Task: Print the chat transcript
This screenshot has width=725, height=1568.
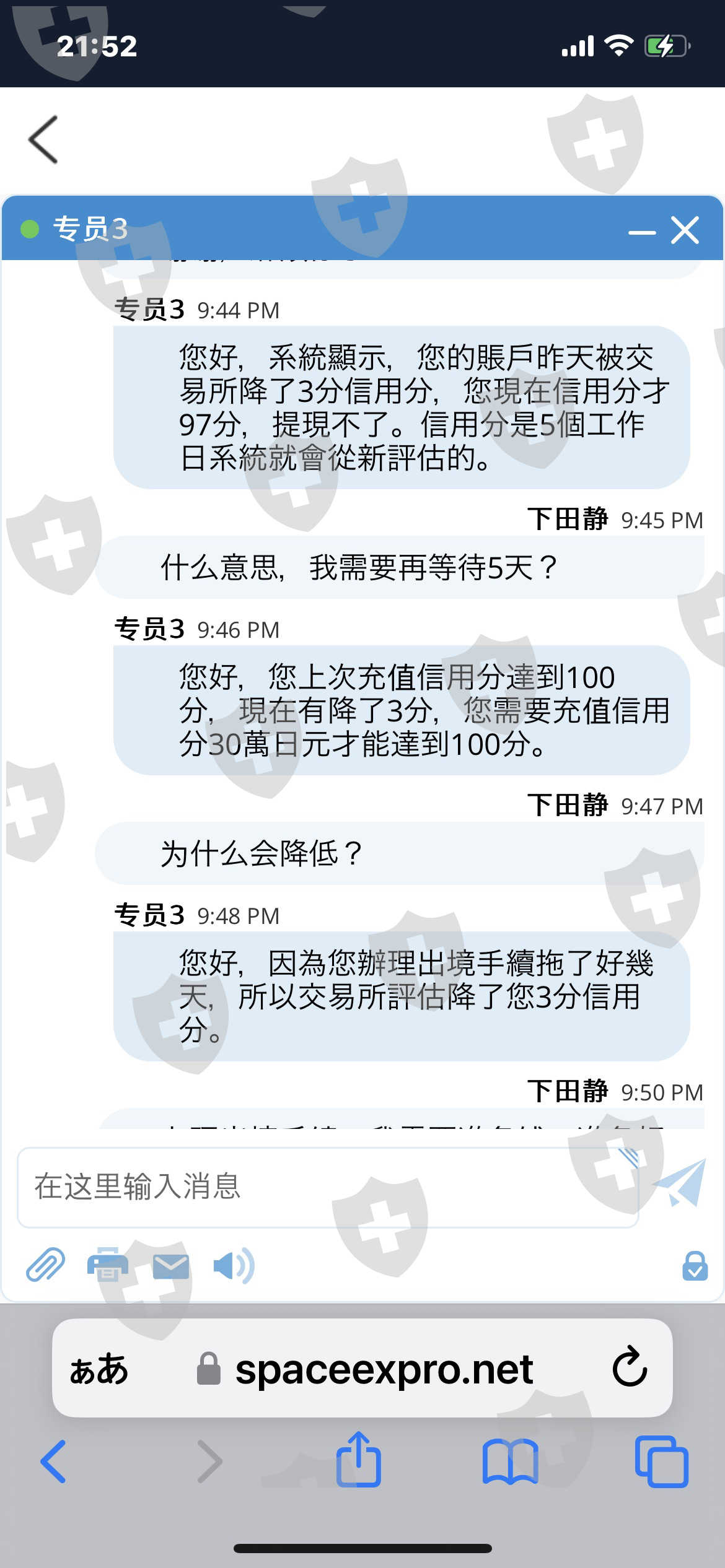Action: (108, 1265)
